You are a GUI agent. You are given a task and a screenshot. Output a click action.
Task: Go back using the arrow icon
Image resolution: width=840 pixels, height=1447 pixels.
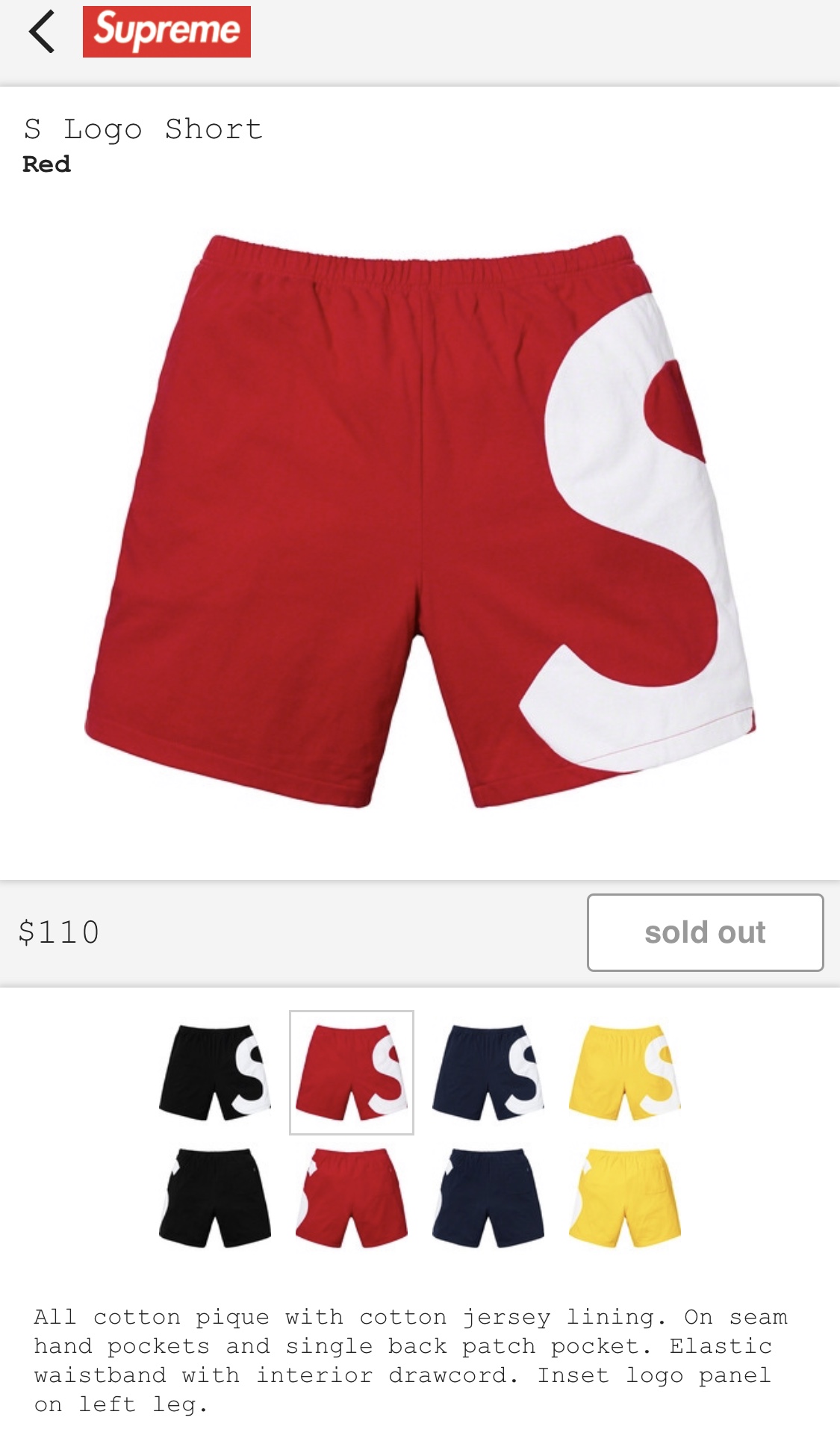point(42,32)
